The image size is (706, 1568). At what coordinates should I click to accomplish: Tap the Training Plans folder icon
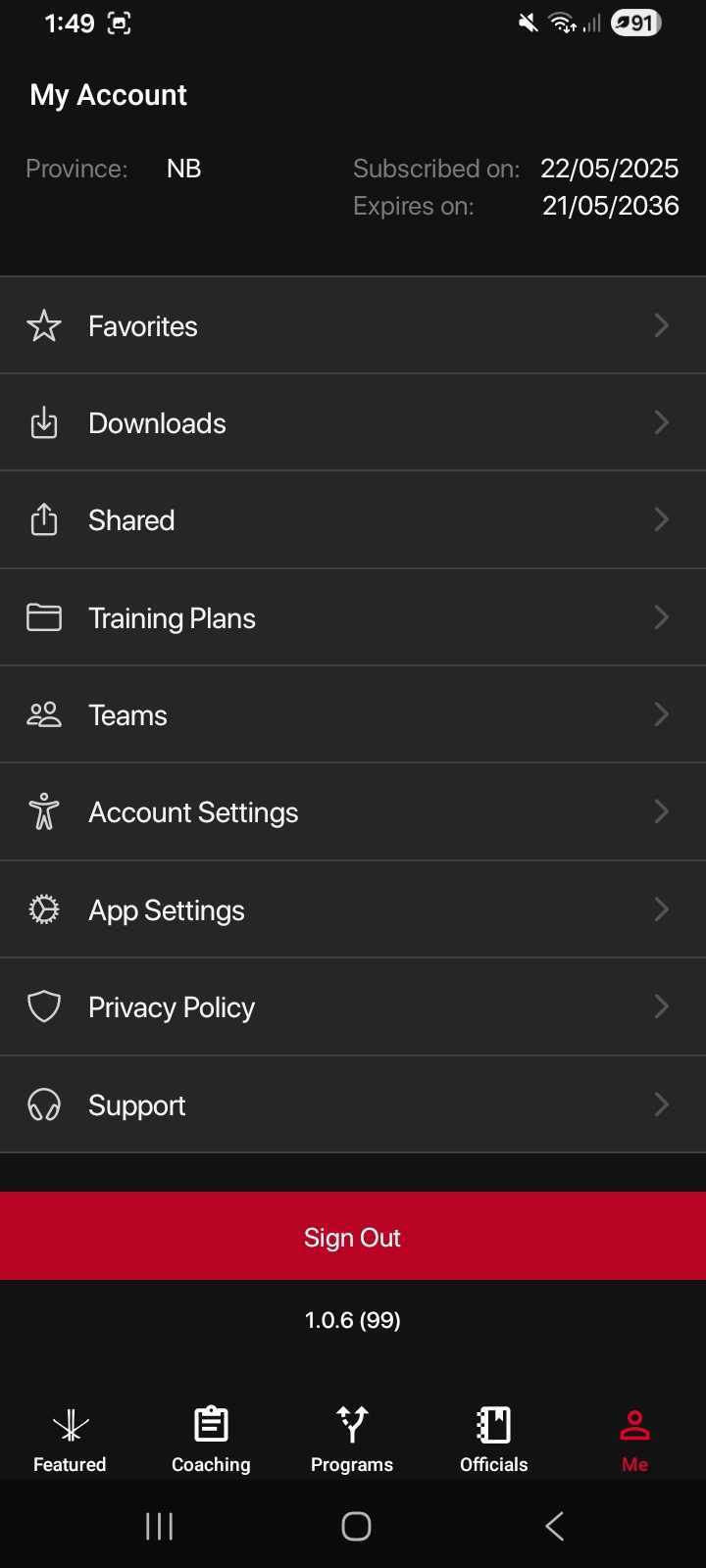[x=44, y=617]
